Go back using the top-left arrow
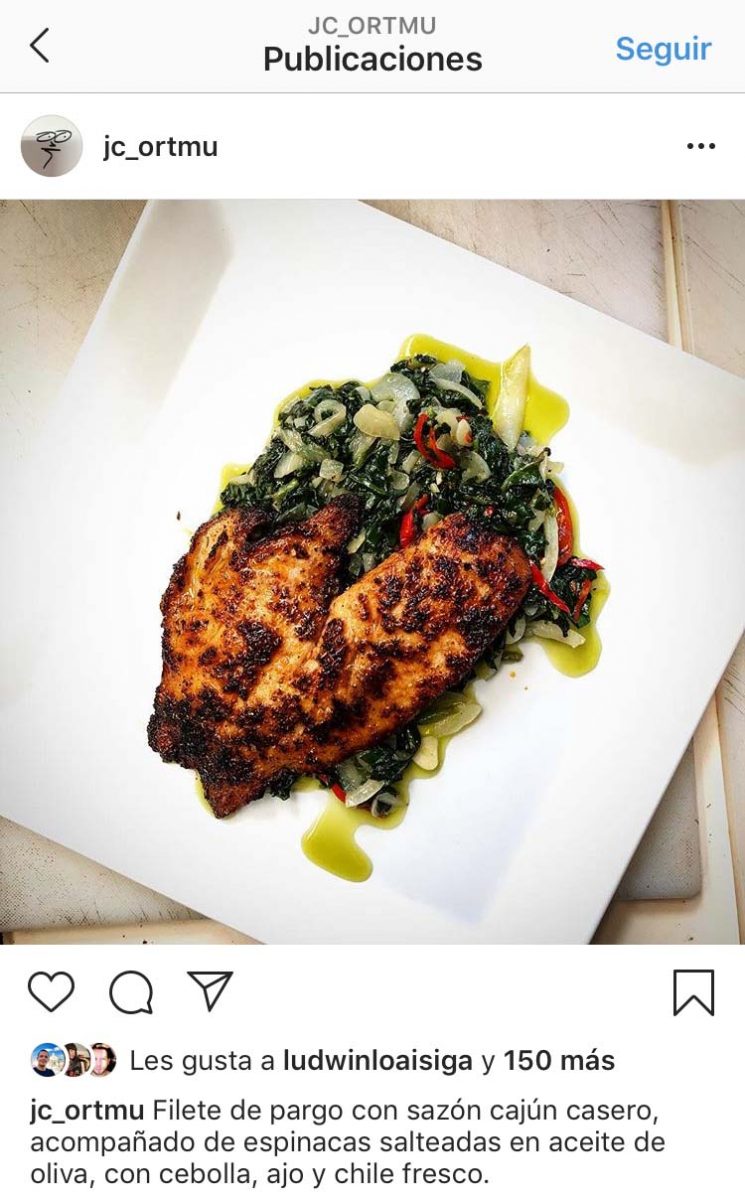745x1200 pixels. (40, 45)
